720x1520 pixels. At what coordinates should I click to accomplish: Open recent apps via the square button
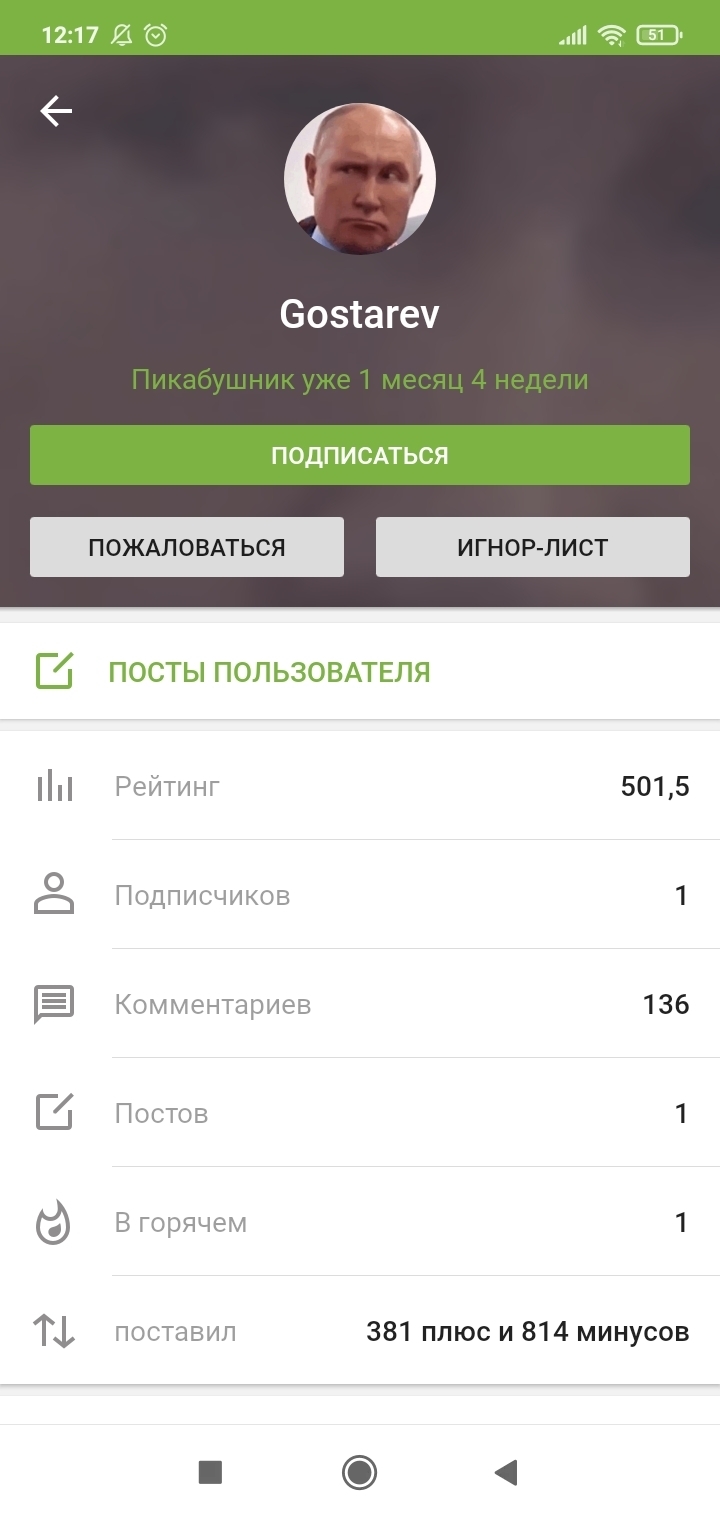(210, 1472)
